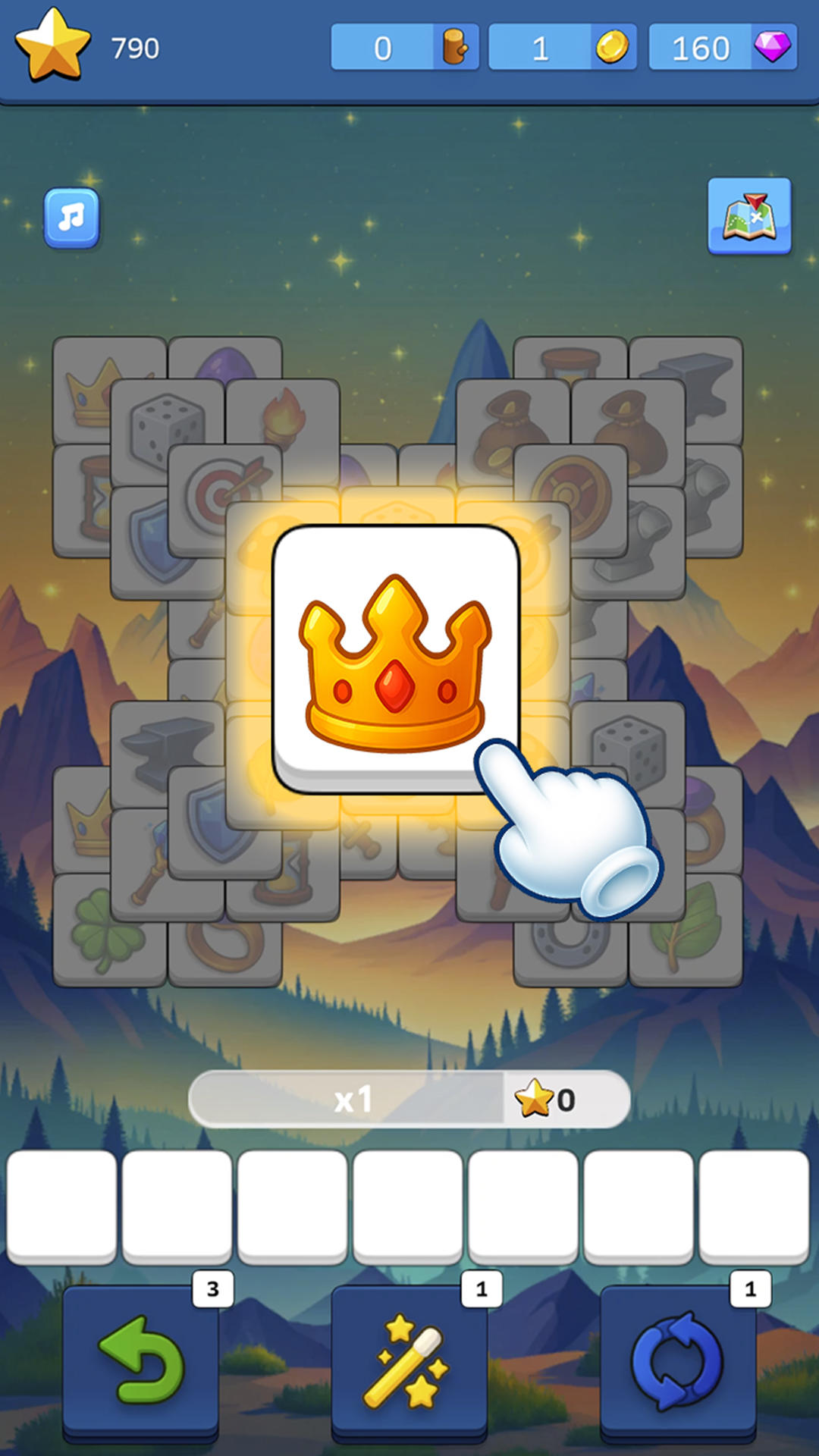Toggle the music button

72,218
